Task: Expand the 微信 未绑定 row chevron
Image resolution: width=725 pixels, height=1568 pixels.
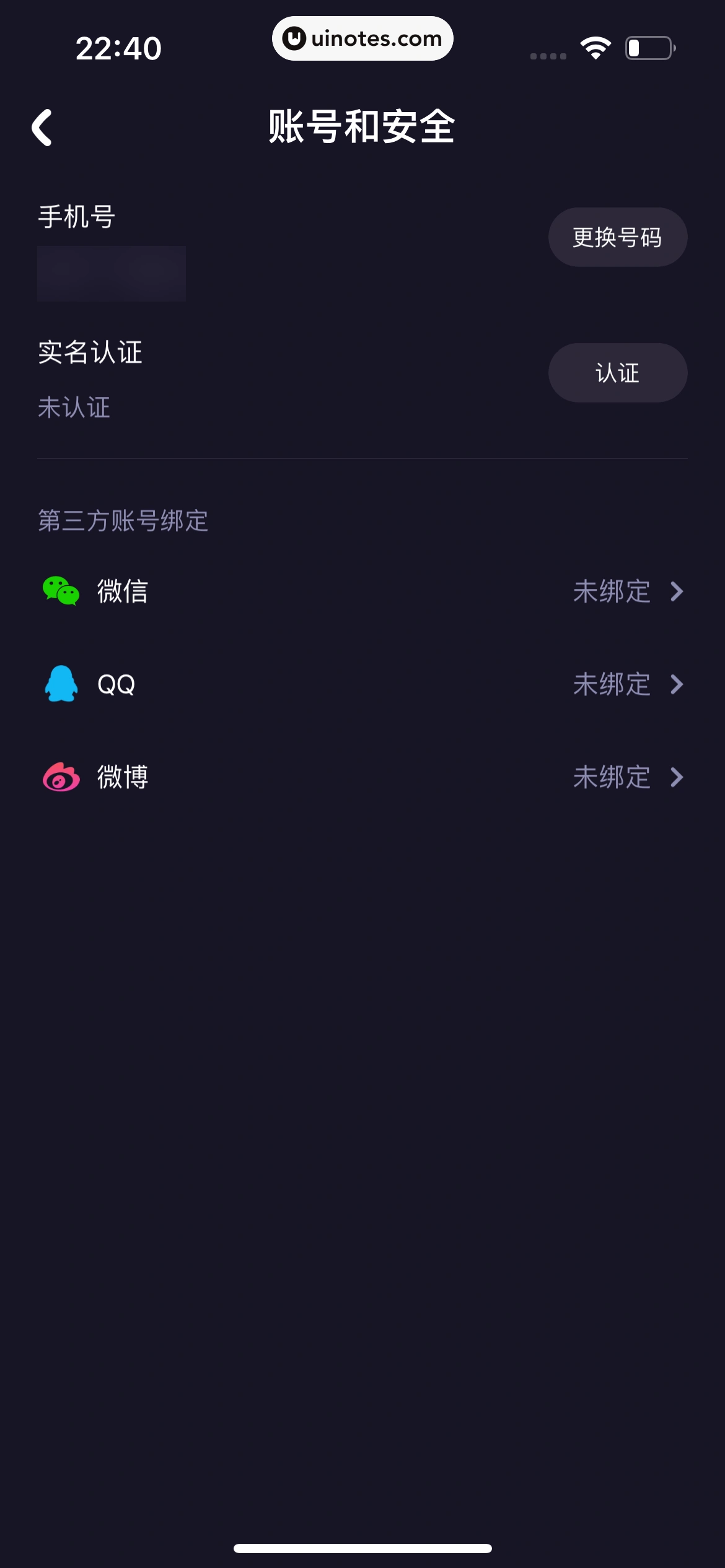Action: [x=677, y=591]
